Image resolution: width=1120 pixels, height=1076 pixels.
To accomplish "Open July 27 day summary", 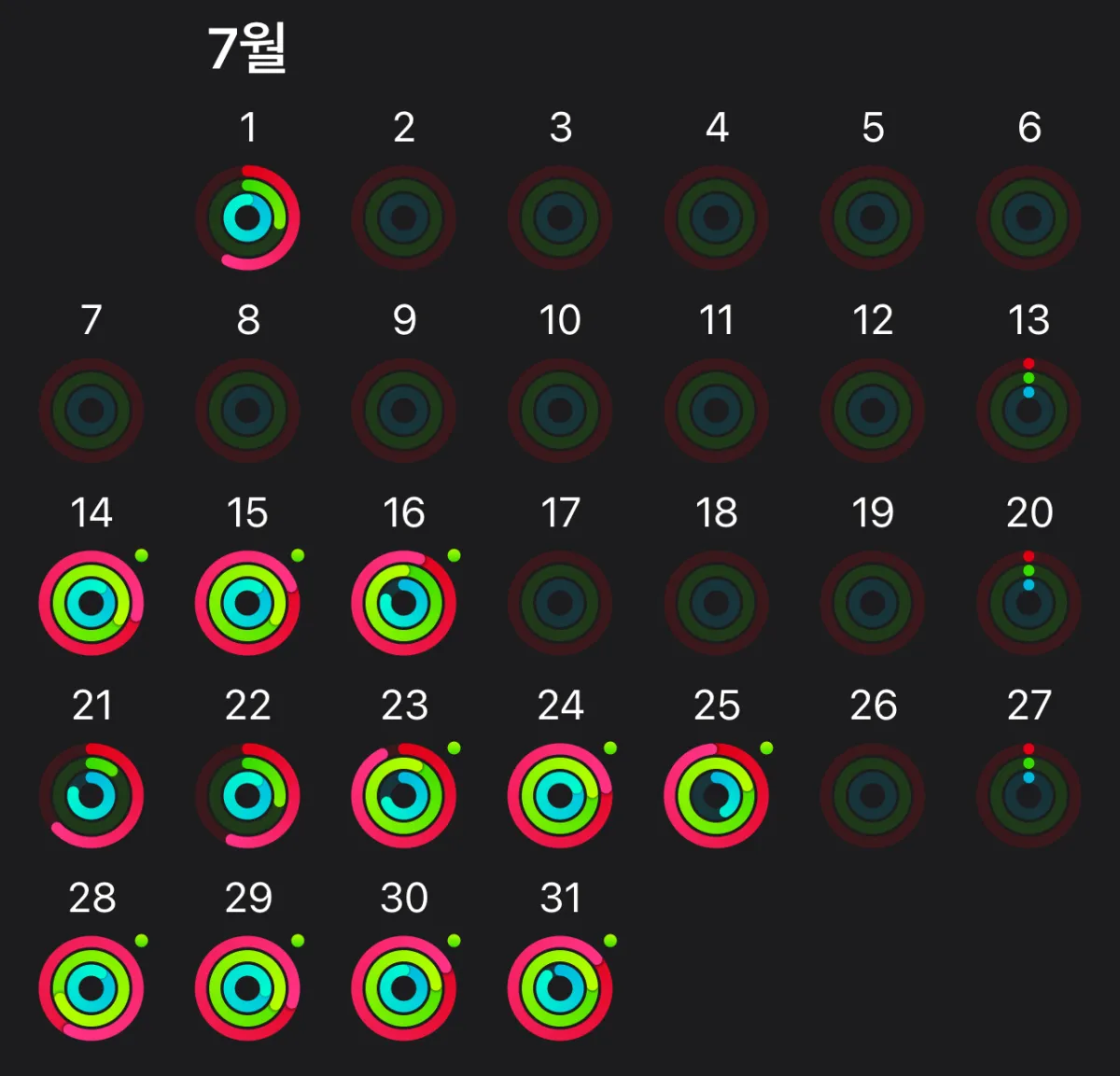I will (1029, 796).
